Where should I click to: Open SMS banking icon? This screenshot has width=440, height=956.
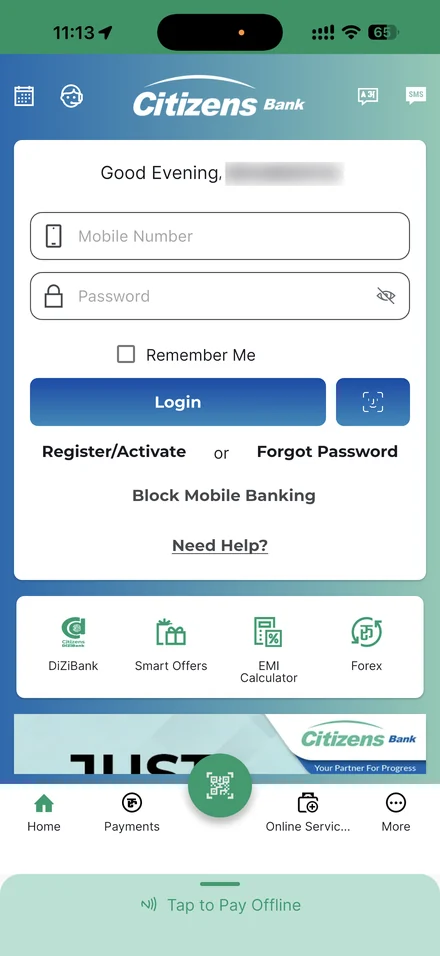pos(416,95)
